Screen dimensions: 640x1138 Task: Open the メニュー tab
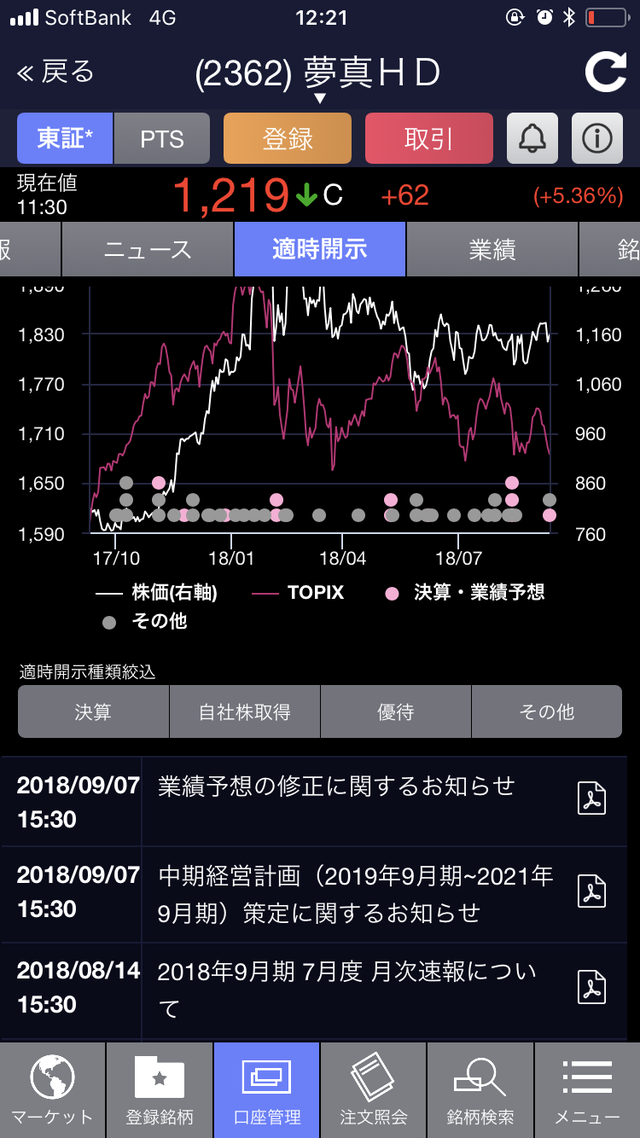tap(587, 1090)
